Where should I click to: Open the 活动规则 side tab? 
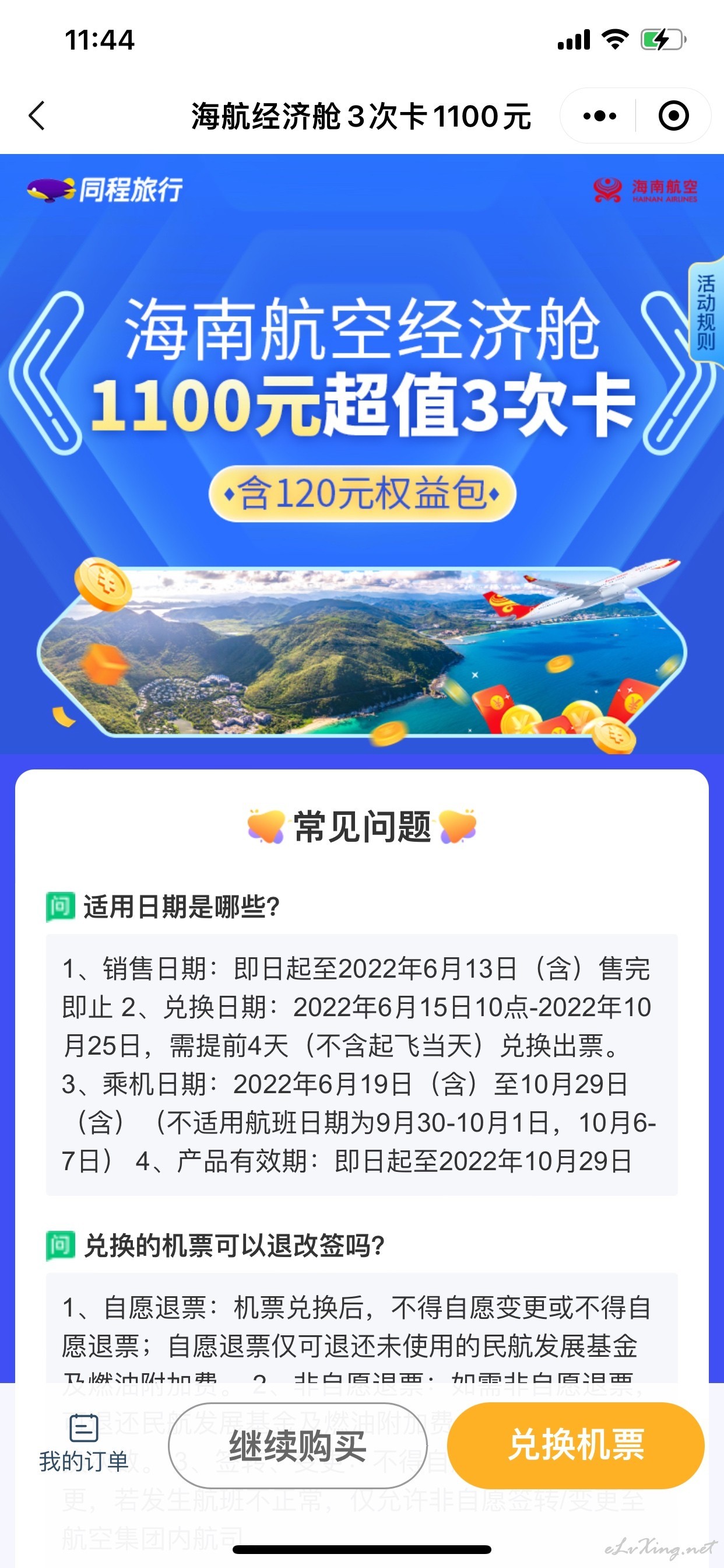click(x=706, y=313)
